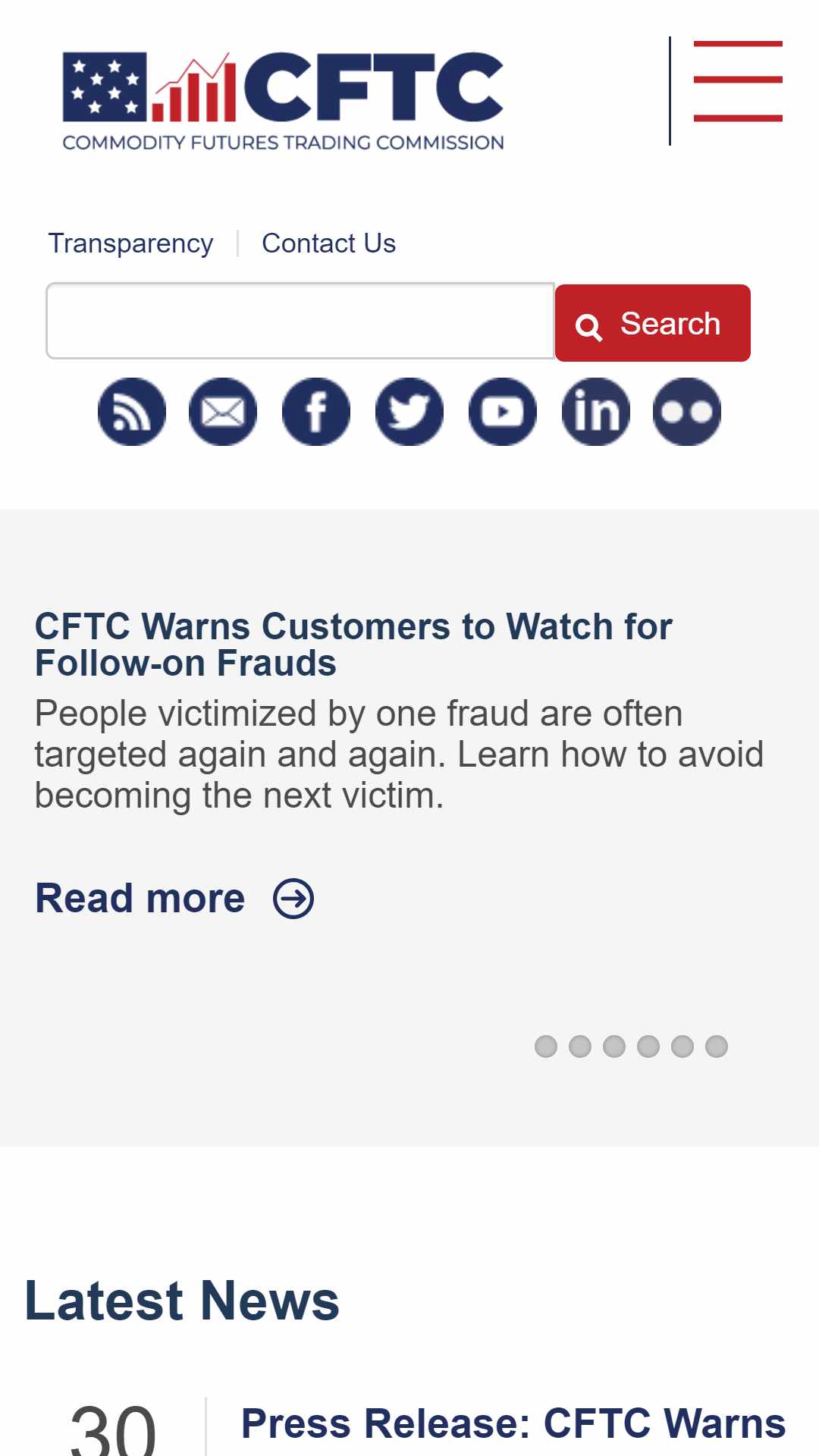Open the CFTC YouTube channel
819x1456 pixels.
503,412
